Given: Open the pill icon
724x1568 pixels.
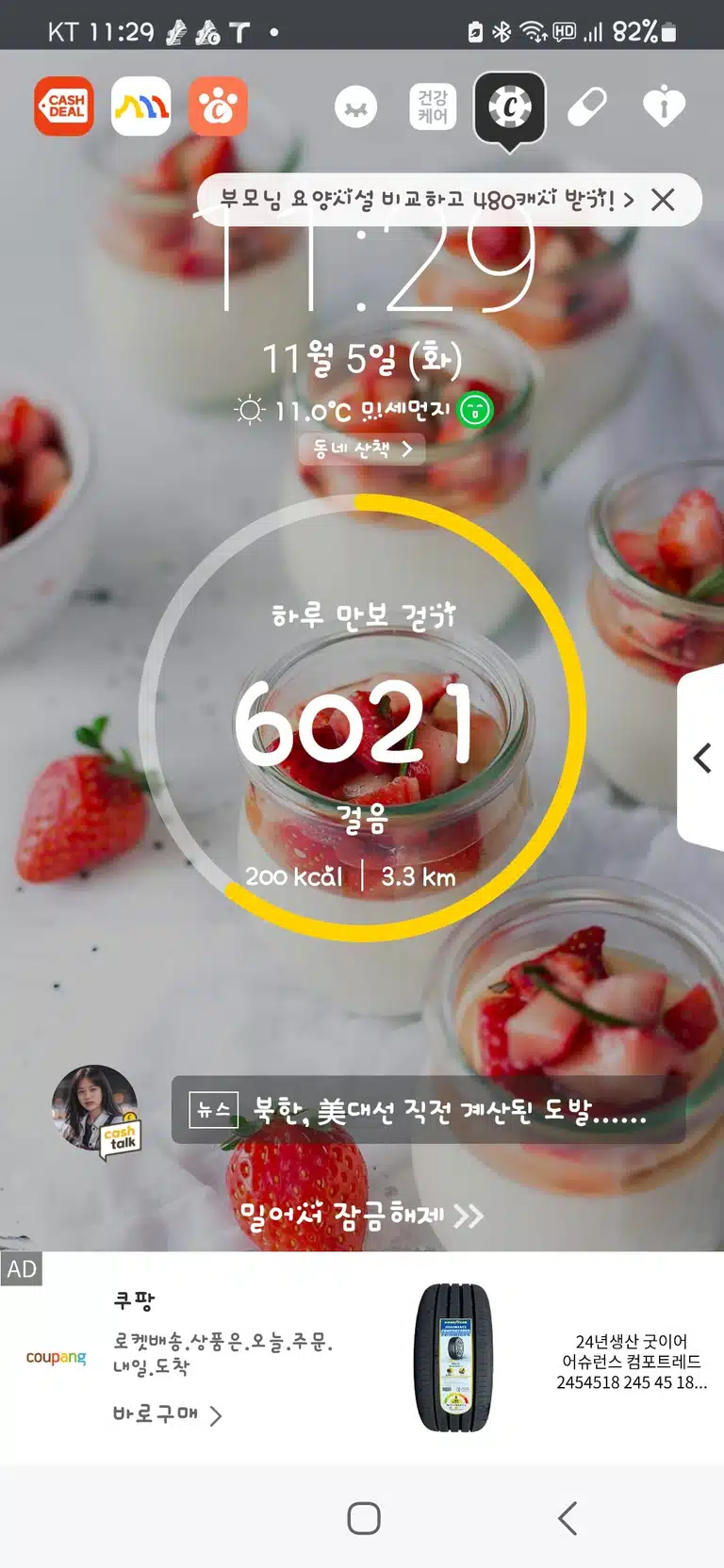Looking at the screenshot, I should click(x=586, y=106).
